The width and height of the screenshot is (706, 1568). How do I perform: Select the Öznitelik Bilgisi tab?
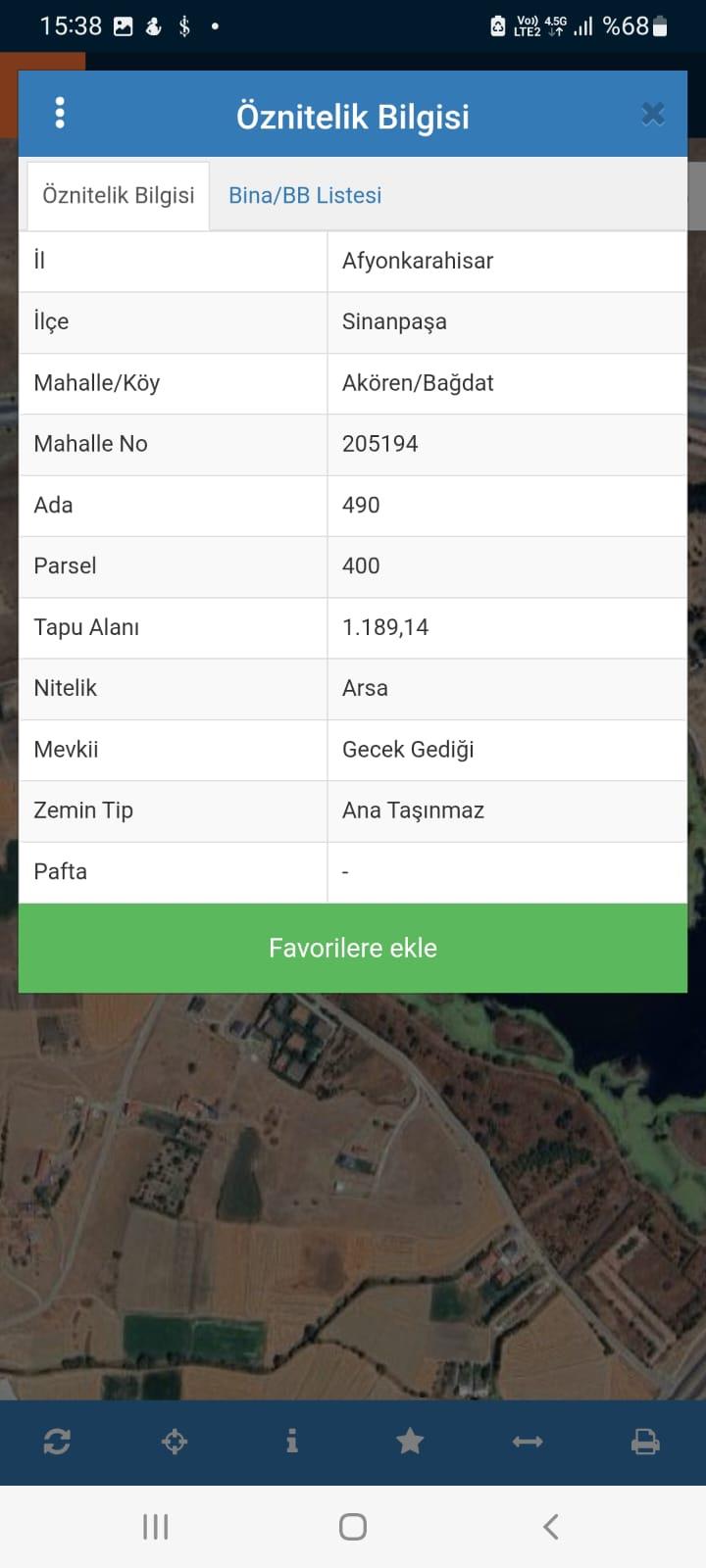click(119, 195)
